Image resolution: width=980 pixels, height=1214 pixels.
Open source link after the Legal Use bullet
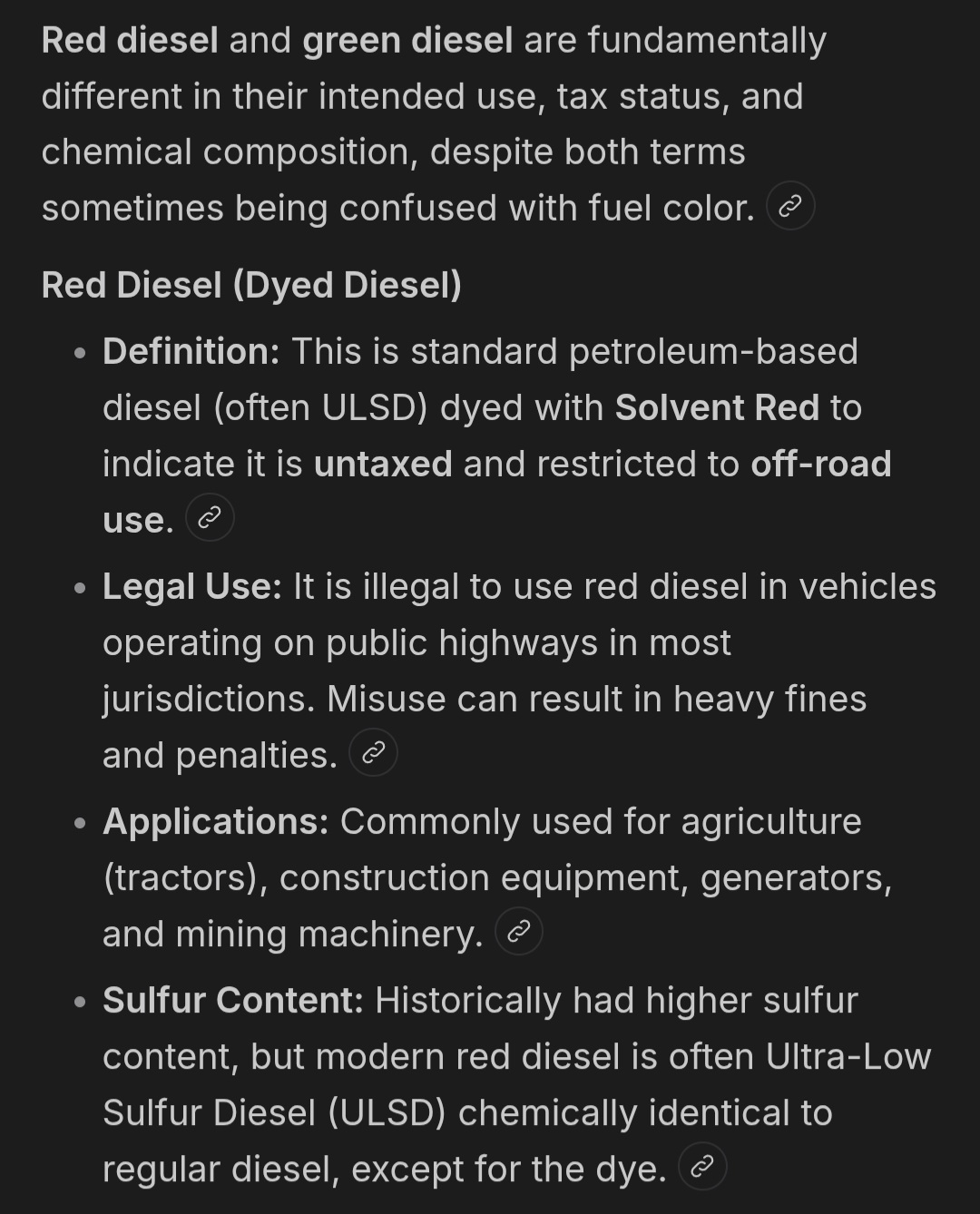373,752
